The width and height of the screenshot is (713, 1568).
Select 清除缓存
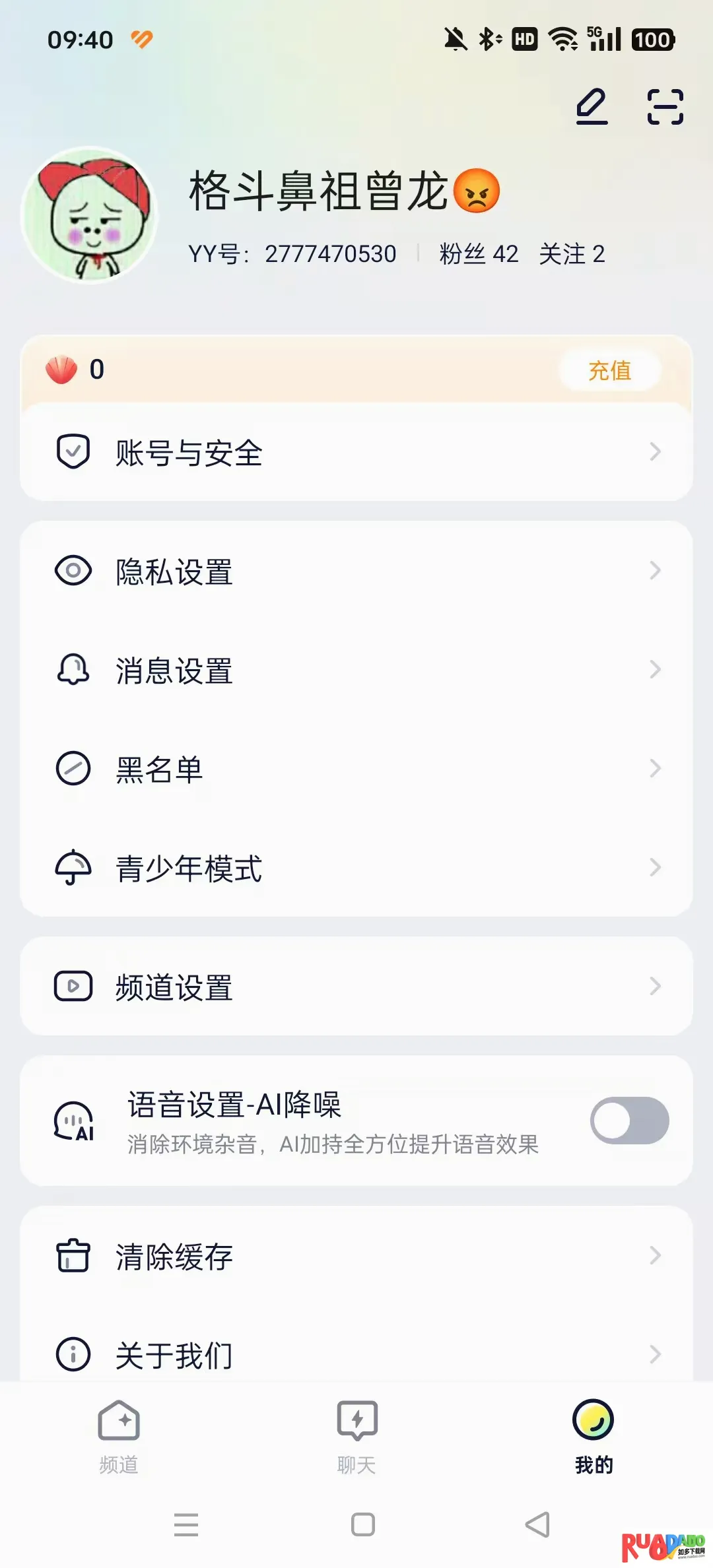356,1256
